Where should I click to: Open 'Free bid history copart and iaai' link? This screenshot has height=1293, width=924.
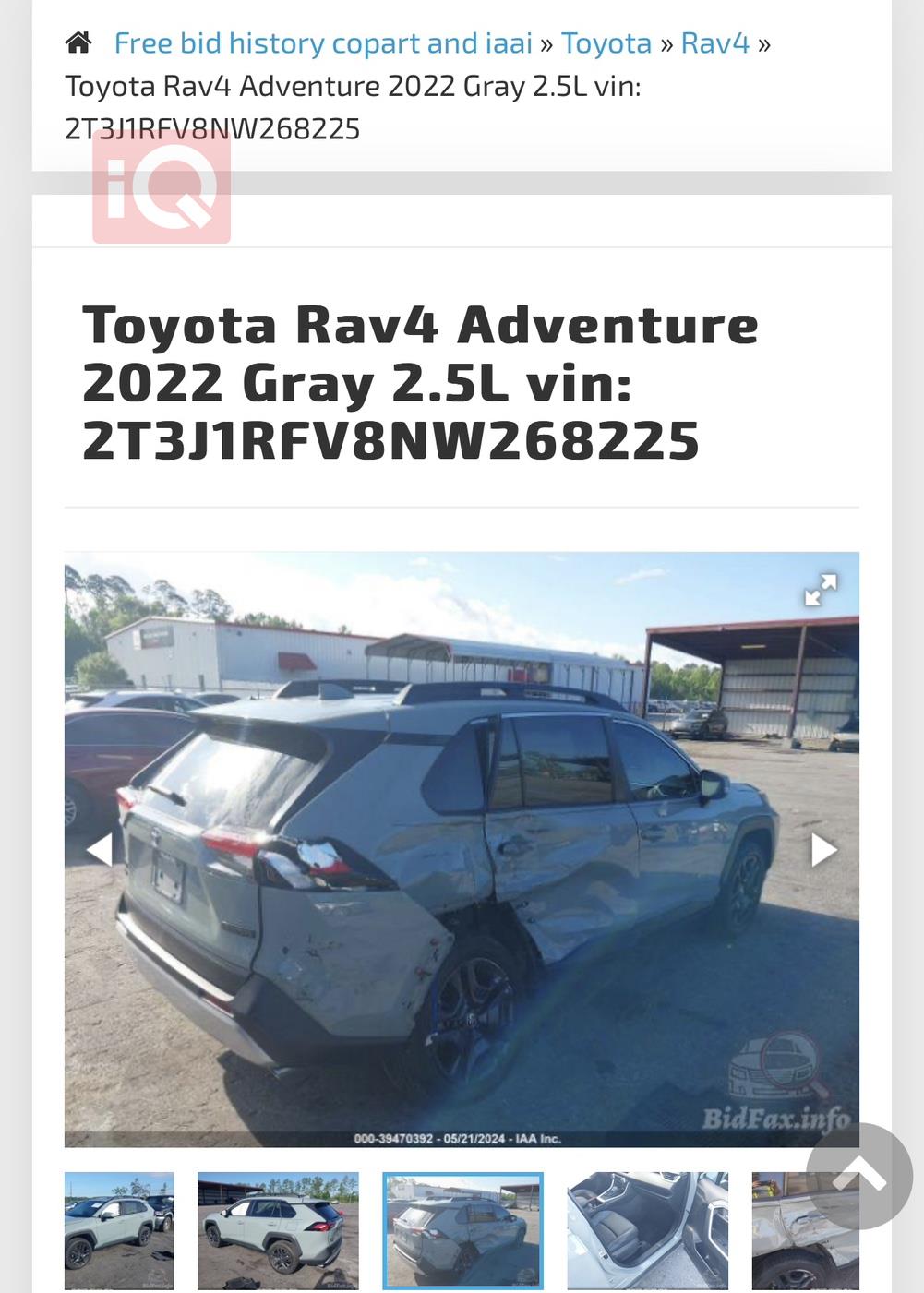click(323, 43)
